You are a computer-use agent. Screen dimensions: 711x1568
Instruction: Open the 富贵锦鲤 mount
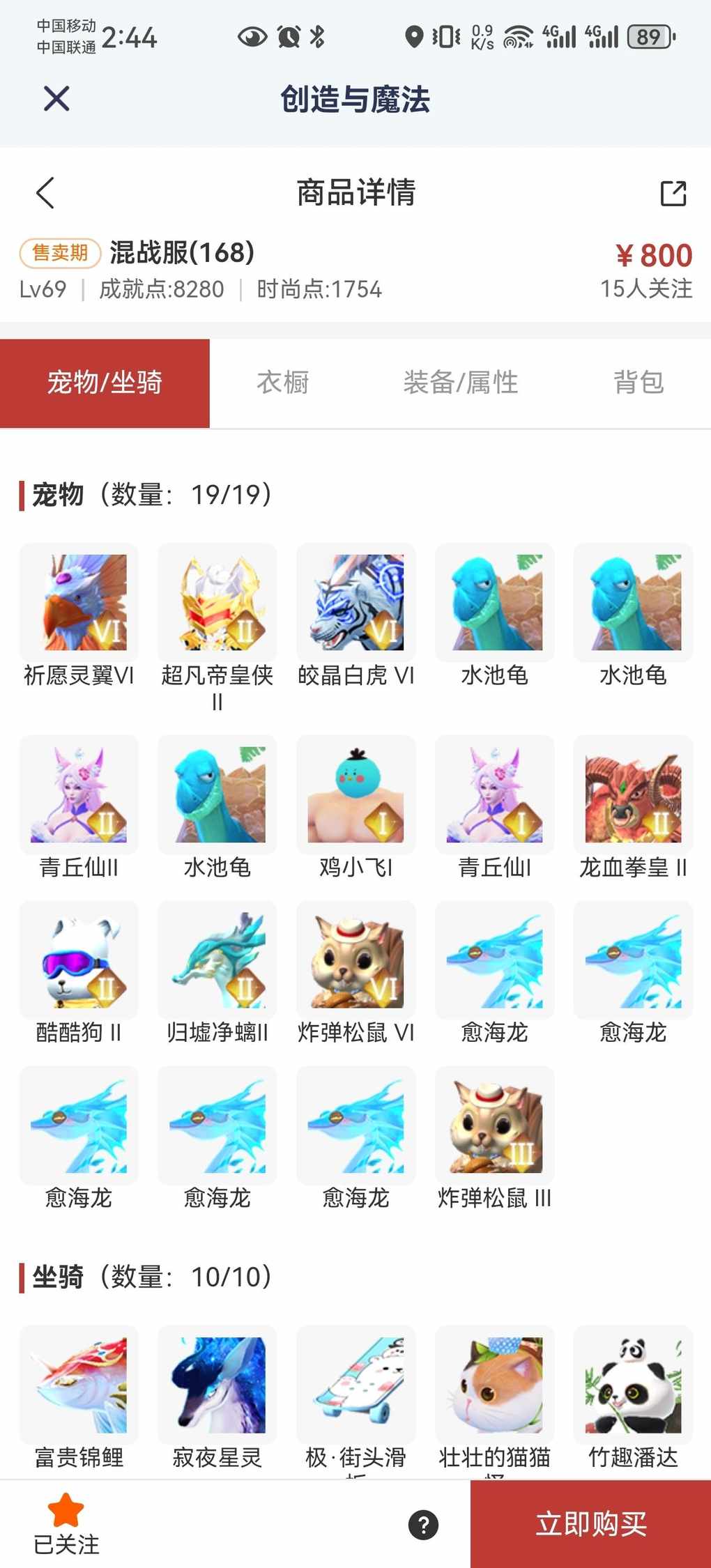click(x=79, y=1385)
